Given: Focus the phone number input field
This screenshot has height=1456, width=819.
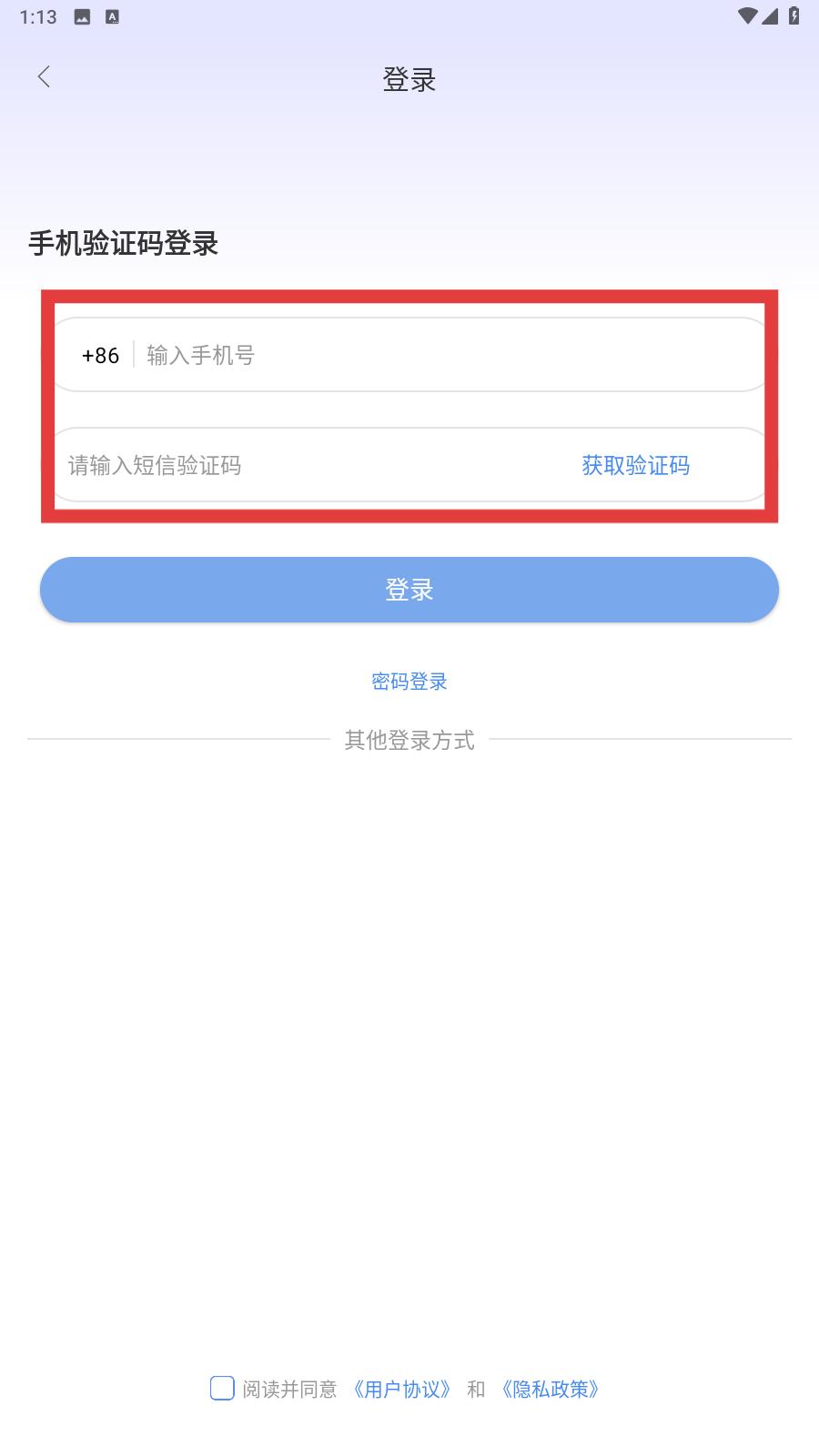Looking at the screenshot, I should point(437,356).
